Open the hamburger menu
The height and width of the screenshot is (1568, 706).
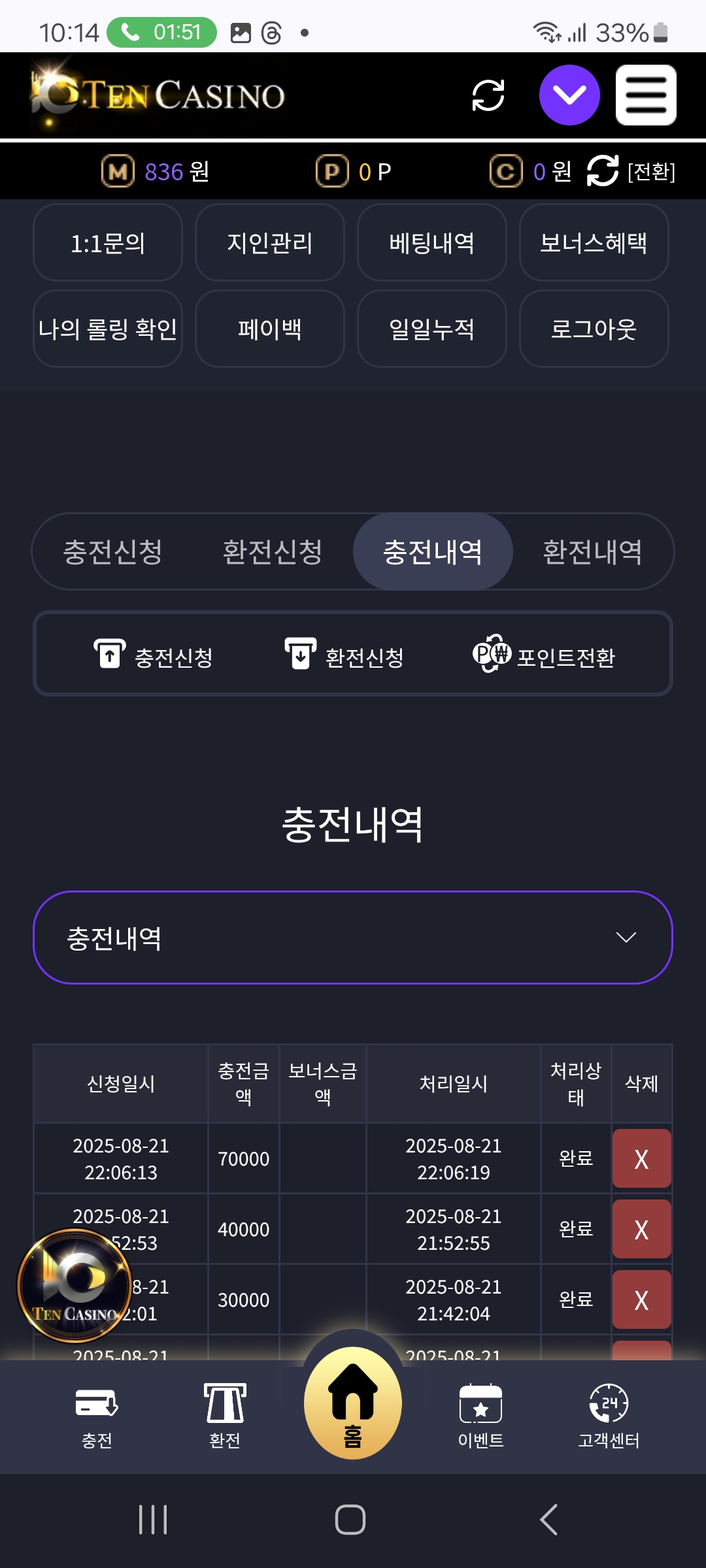tap(646, 95)
